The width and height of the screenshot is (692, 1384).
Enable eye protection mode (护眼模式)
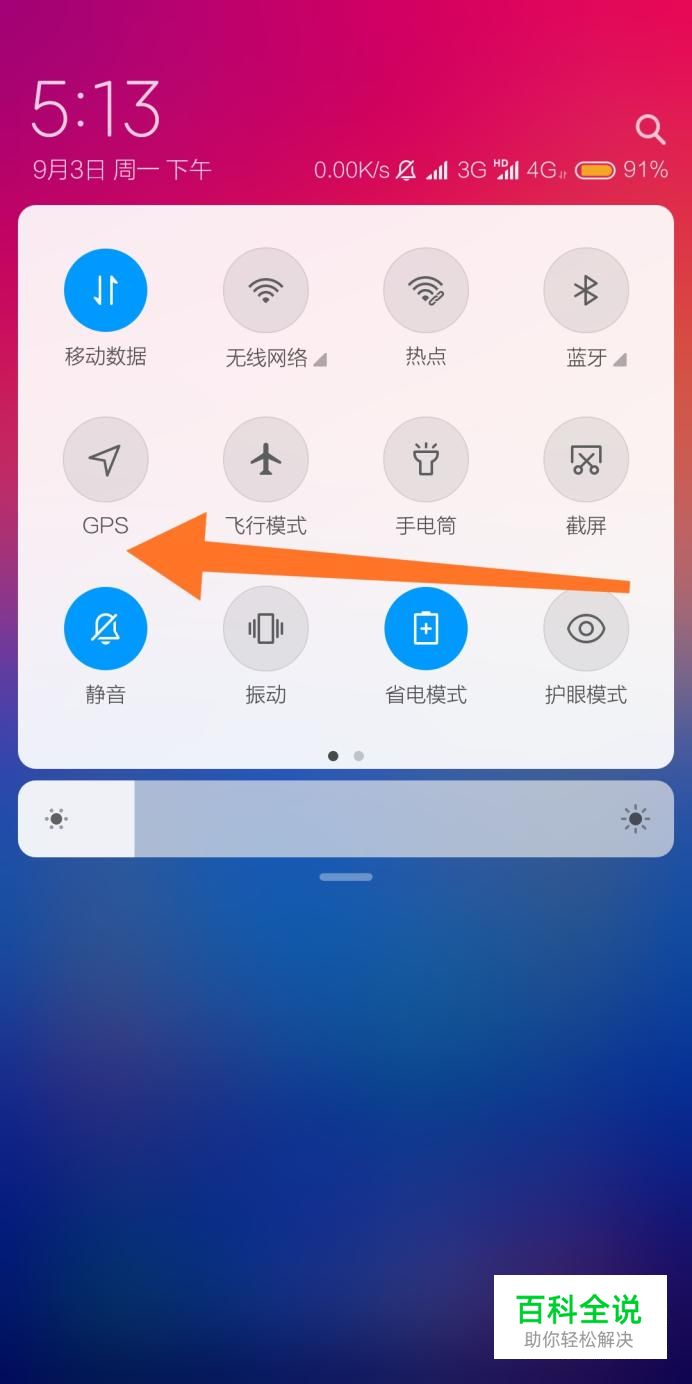(585, 629)
